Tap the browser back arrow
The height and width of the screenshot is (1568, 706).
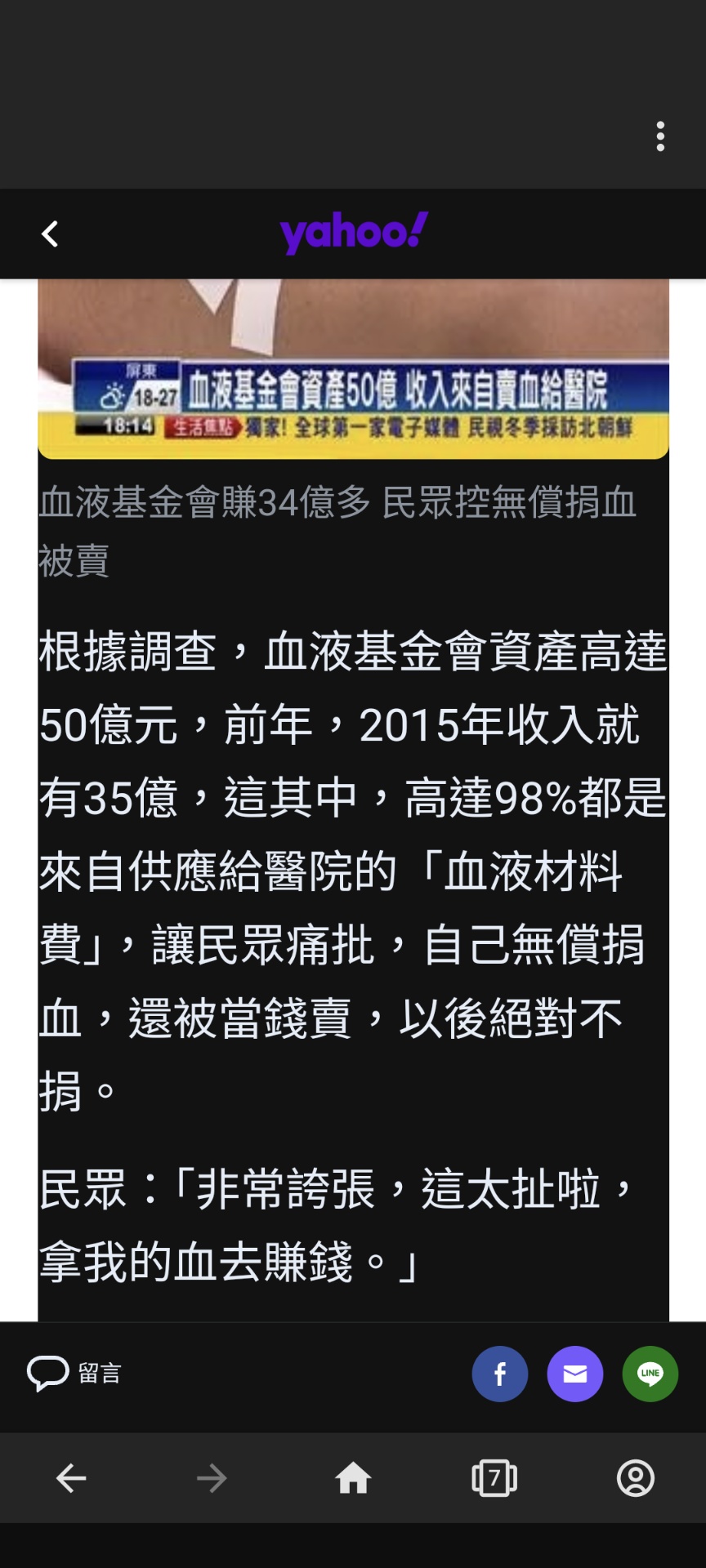71,1478
